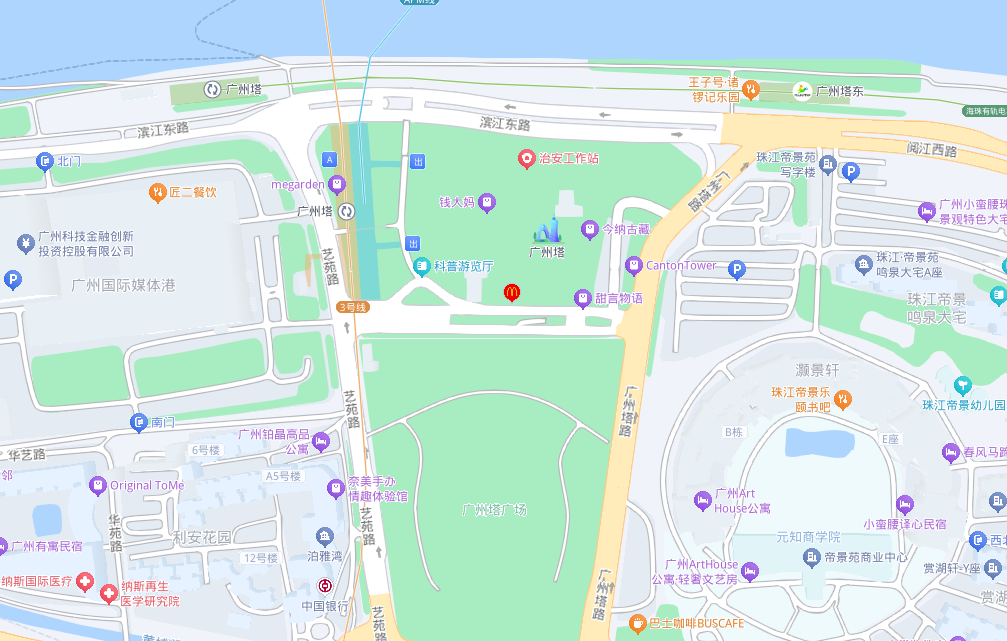The image size is (1007, 641).
Task: Tap the 巴士咖啡BUSCAFE marker
Action: click(637, 623)
